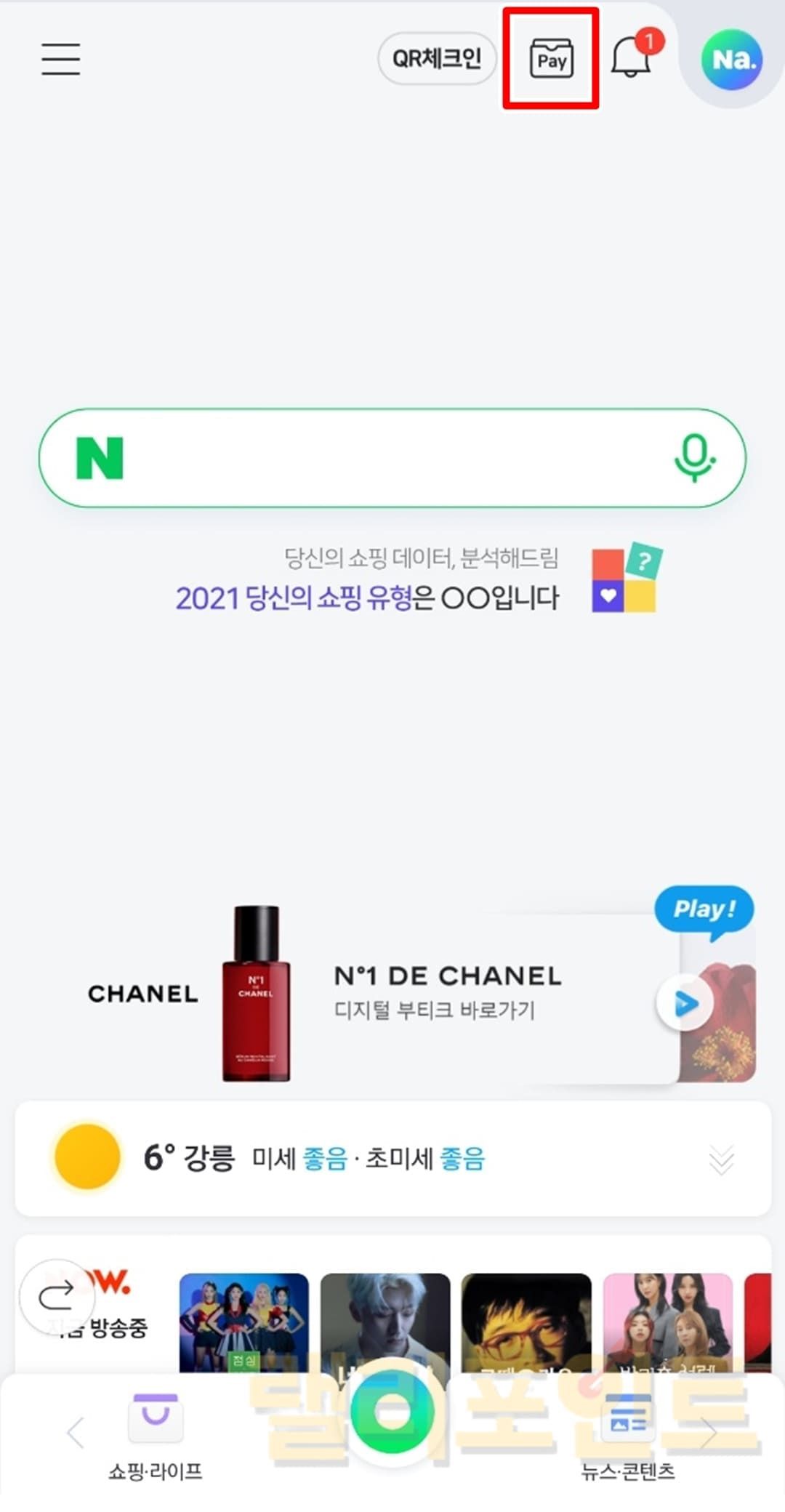The height and width of the screenshot is (1512, 785).
Task: Open the Naver Pay icon
Action: pyautogui.click(x=551, y=60)
